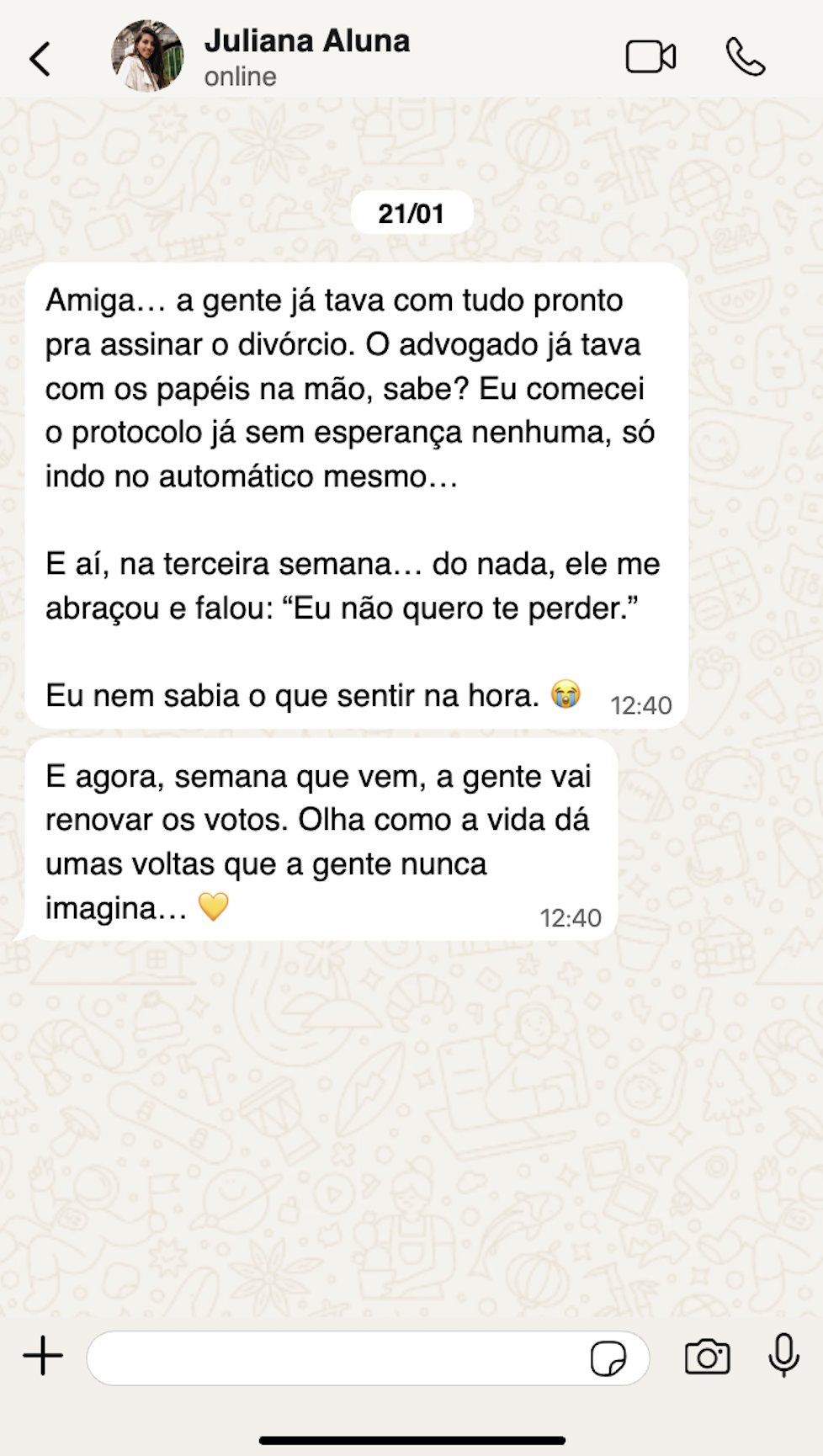The image size is (823, 1456).
Task: Tap the plus icon to attach content
Action: pyautogui.click(x=41, y=1355)
